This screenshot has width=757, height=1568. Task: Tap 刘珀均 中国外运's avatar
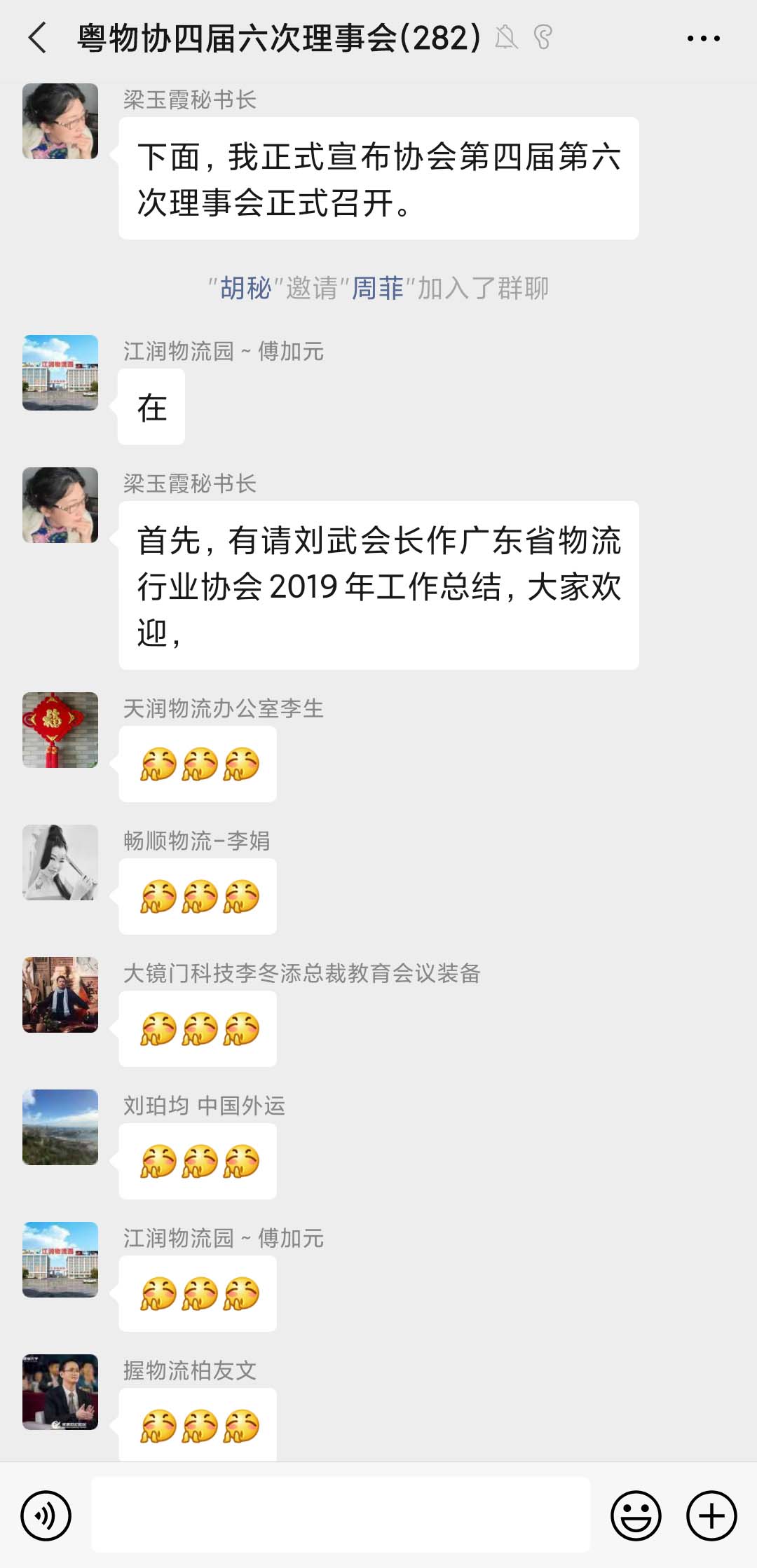tap(60, 1127)
